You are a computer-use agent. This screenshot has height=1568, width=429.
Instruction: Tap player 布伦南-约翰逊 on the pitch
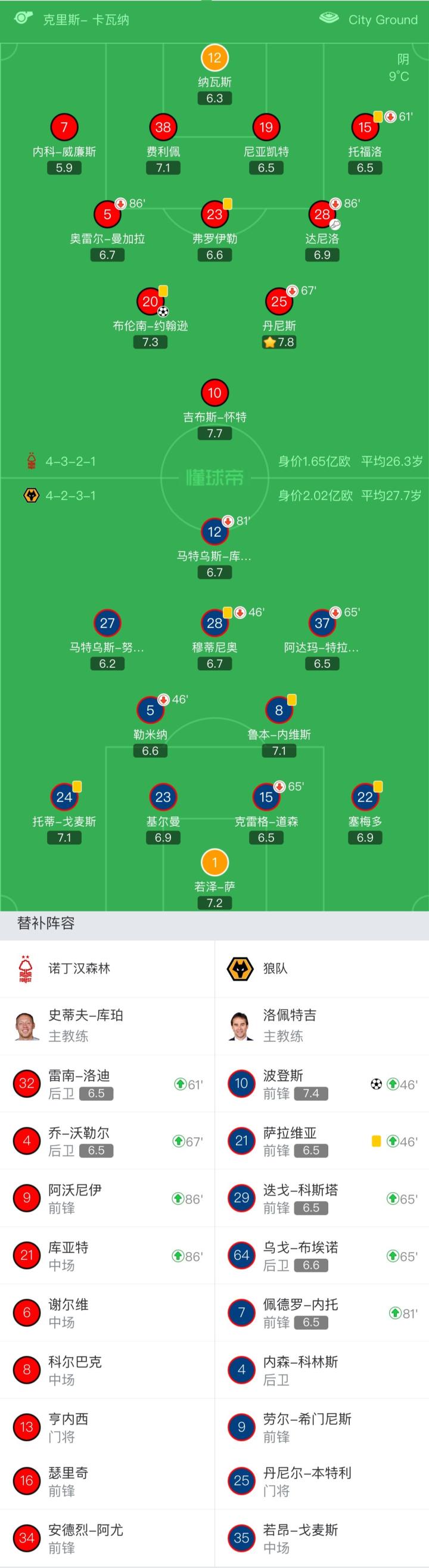click(150, 303)
